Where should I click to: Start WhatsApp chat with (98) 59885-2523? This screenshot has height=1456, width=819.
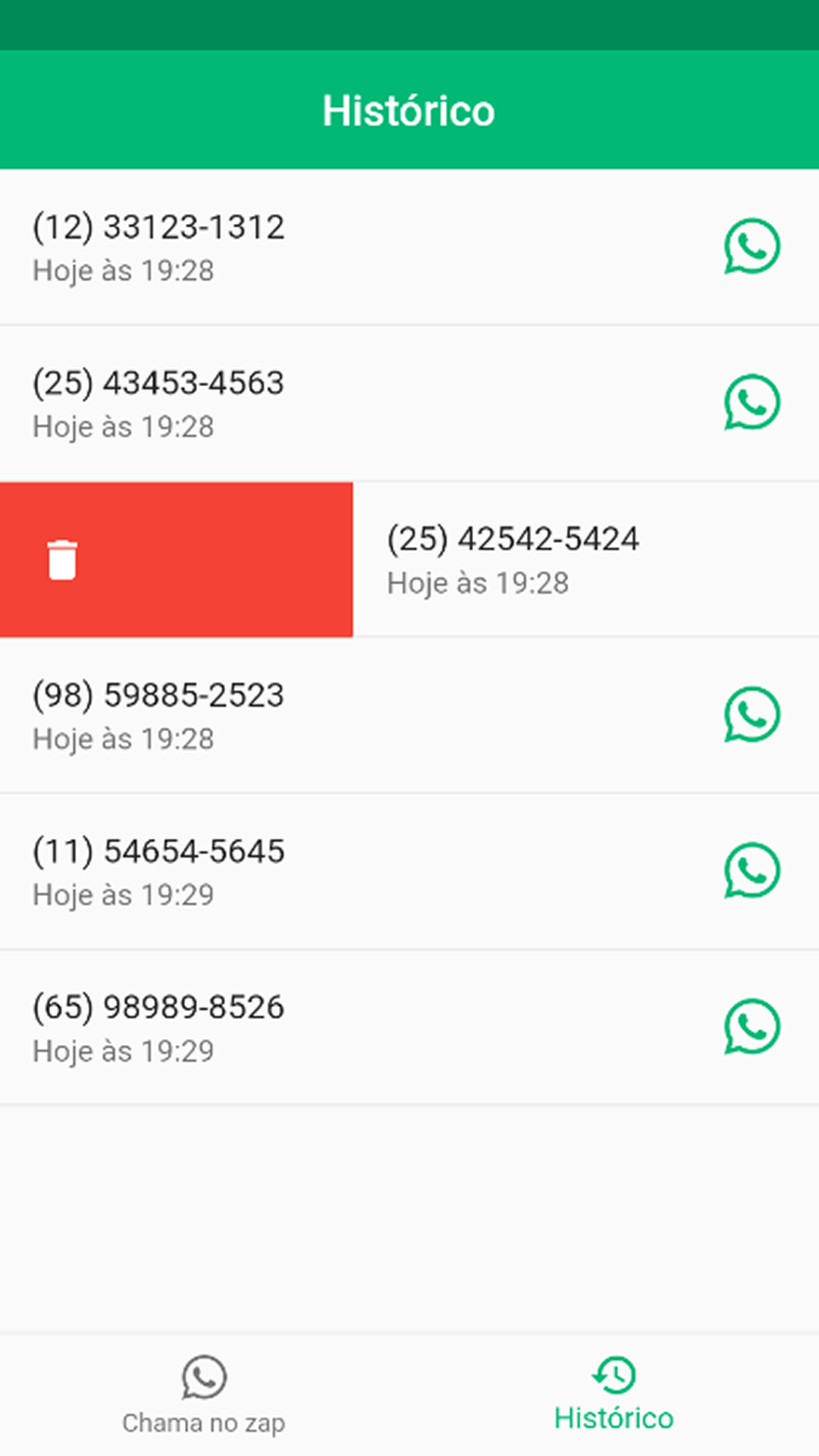click(752, 714)
